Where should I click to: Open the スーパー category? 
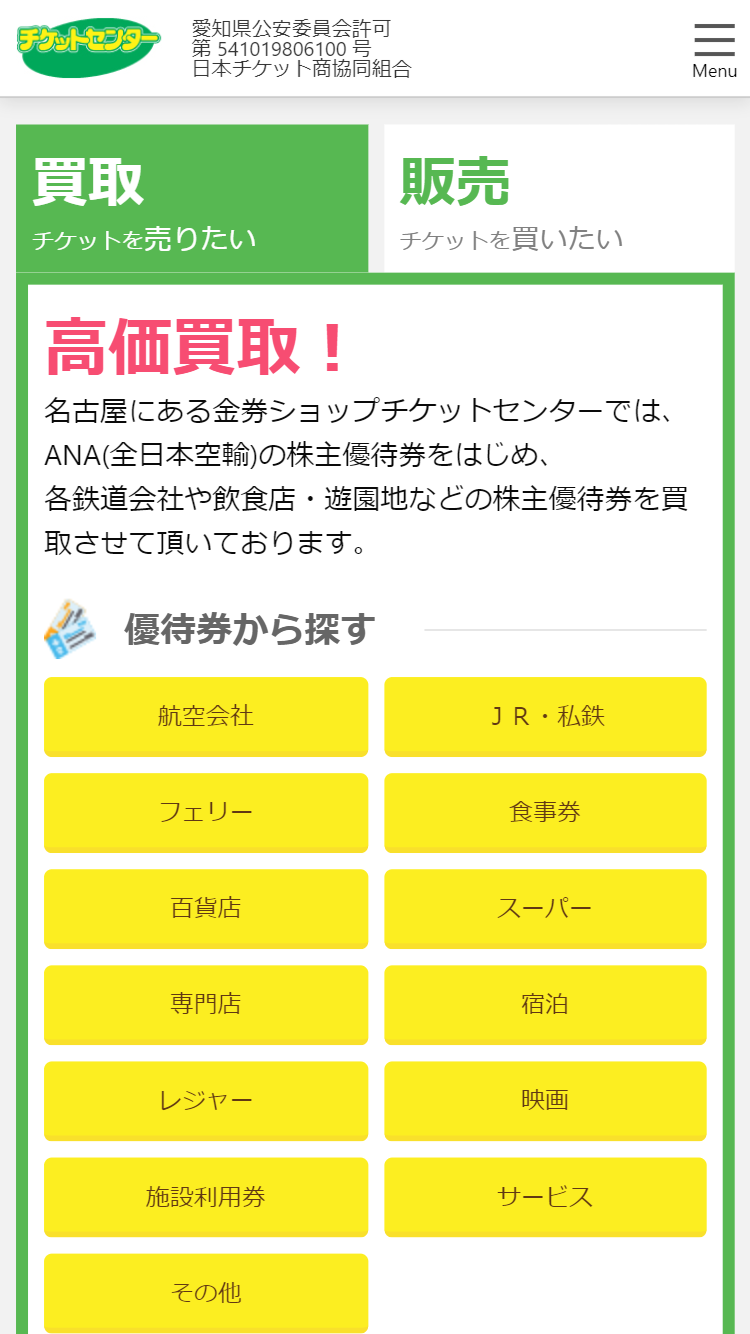(545, 908)
